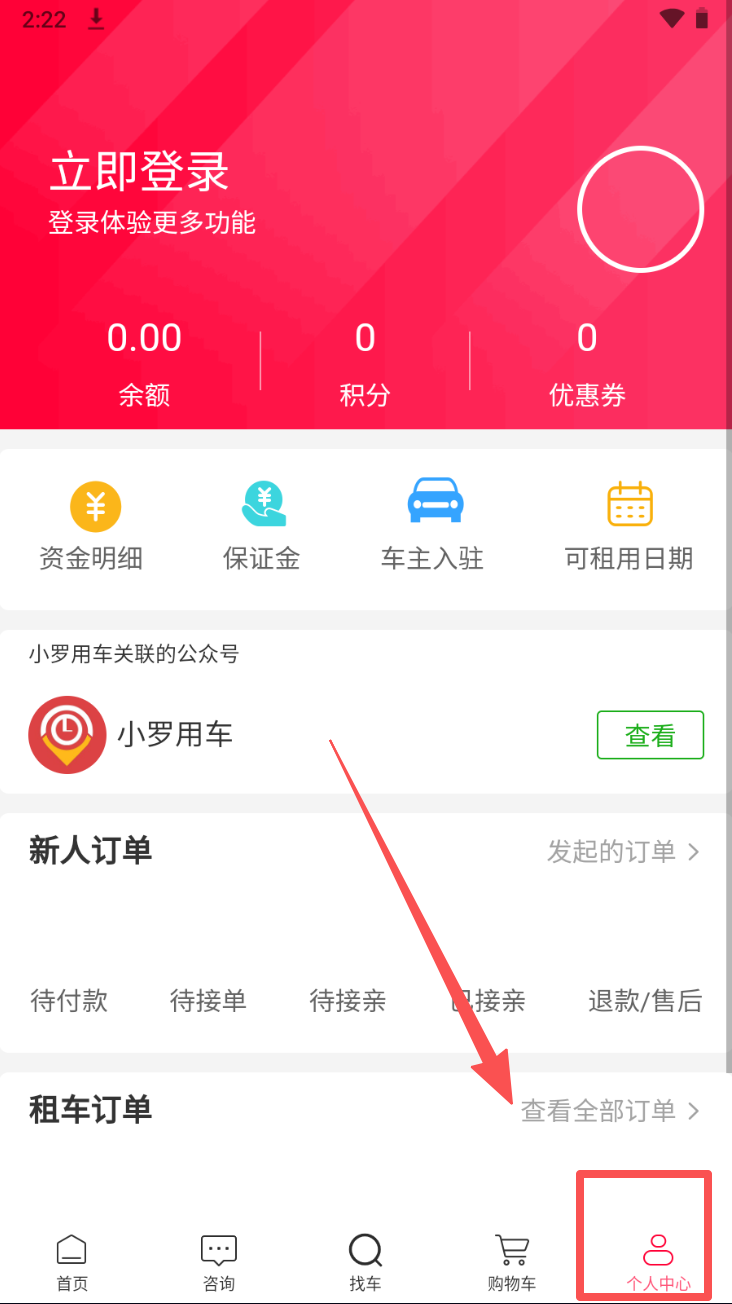Switch to the 找车 tab
732x1304 pixels.
[x=365, y=1262]
